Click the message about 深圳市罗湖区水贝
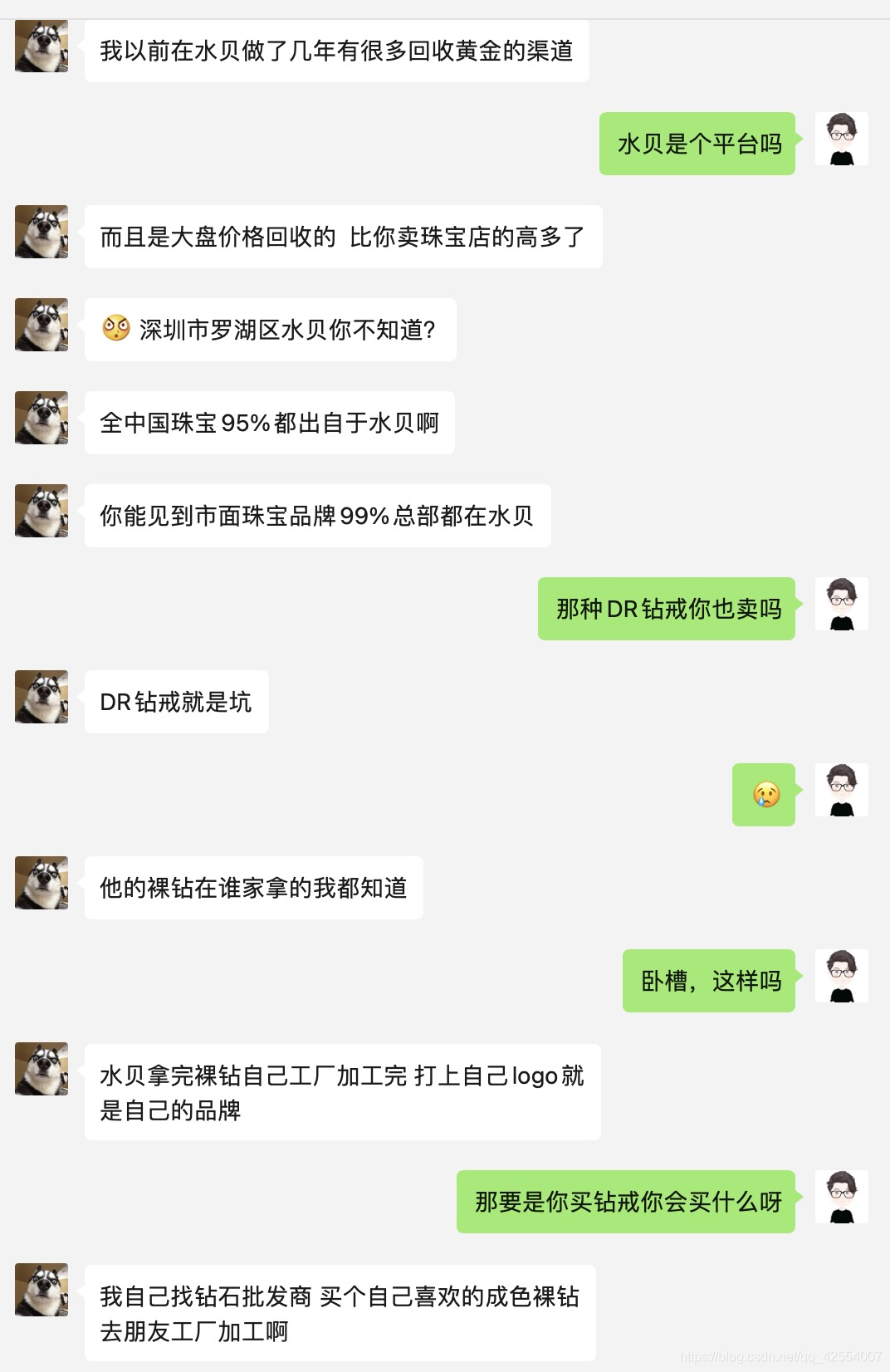This screenshot has width=890, height=1372. (271, 329)
